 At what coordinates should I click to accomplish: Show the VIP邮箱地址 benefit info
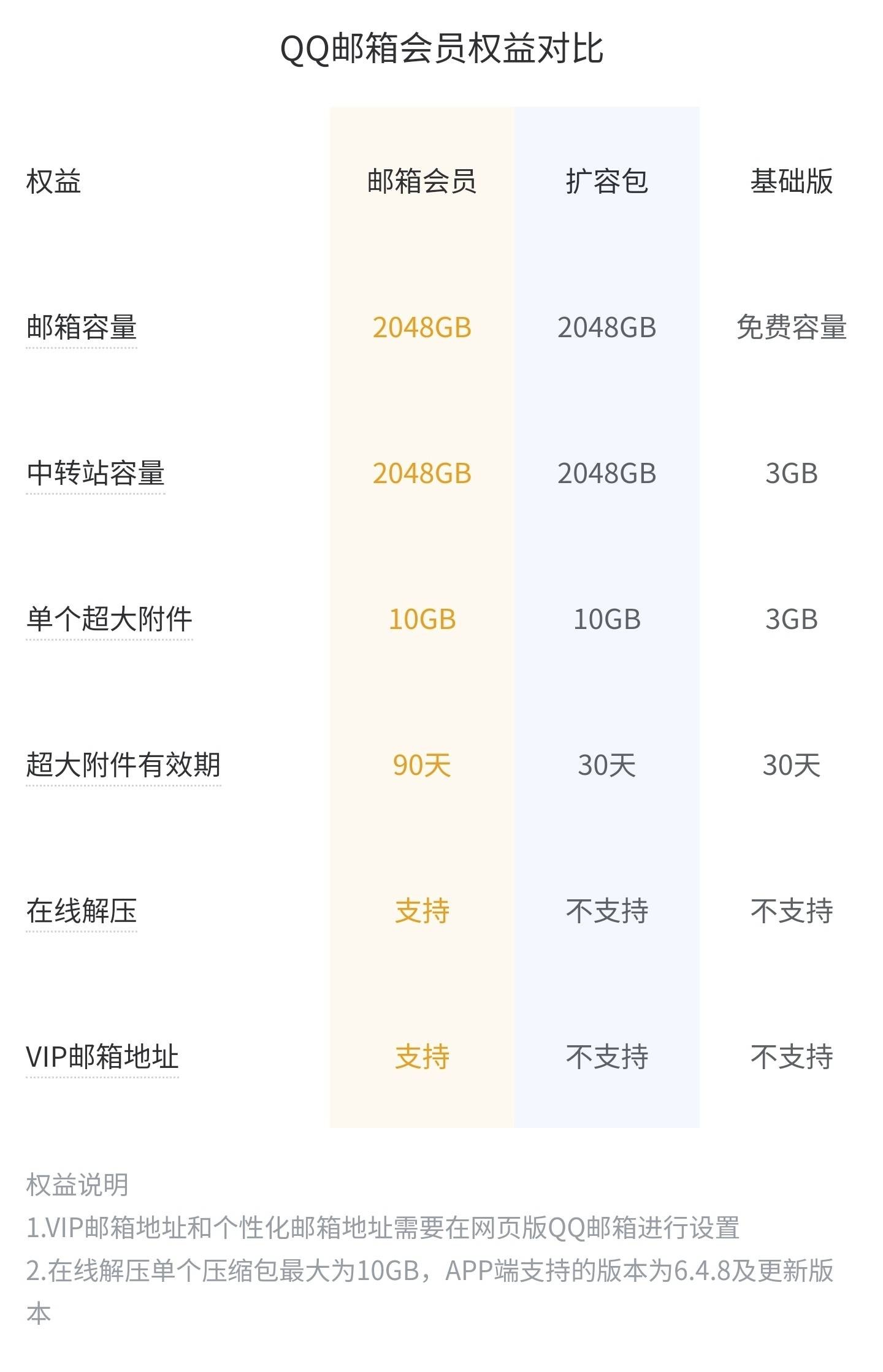pyautogui.click(x=102, y=1057)
